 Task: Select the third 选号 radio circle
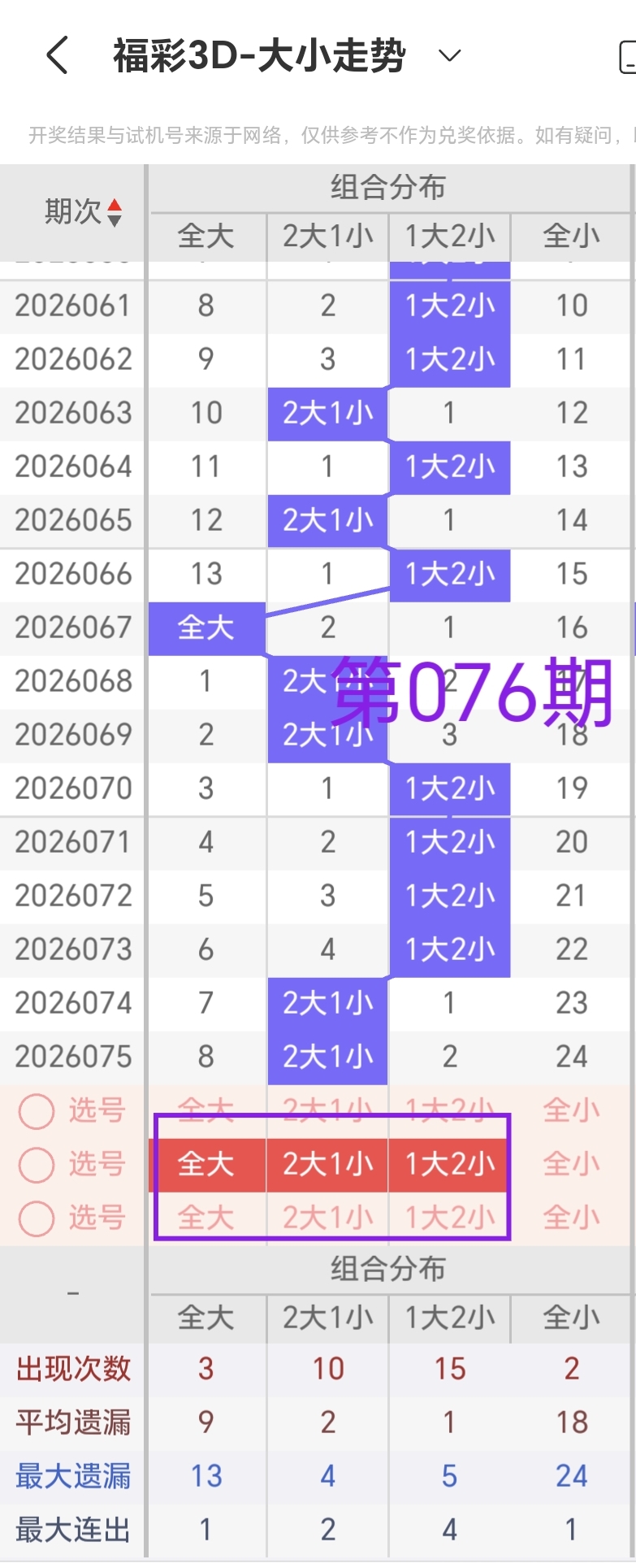[x=36, y=1217]
